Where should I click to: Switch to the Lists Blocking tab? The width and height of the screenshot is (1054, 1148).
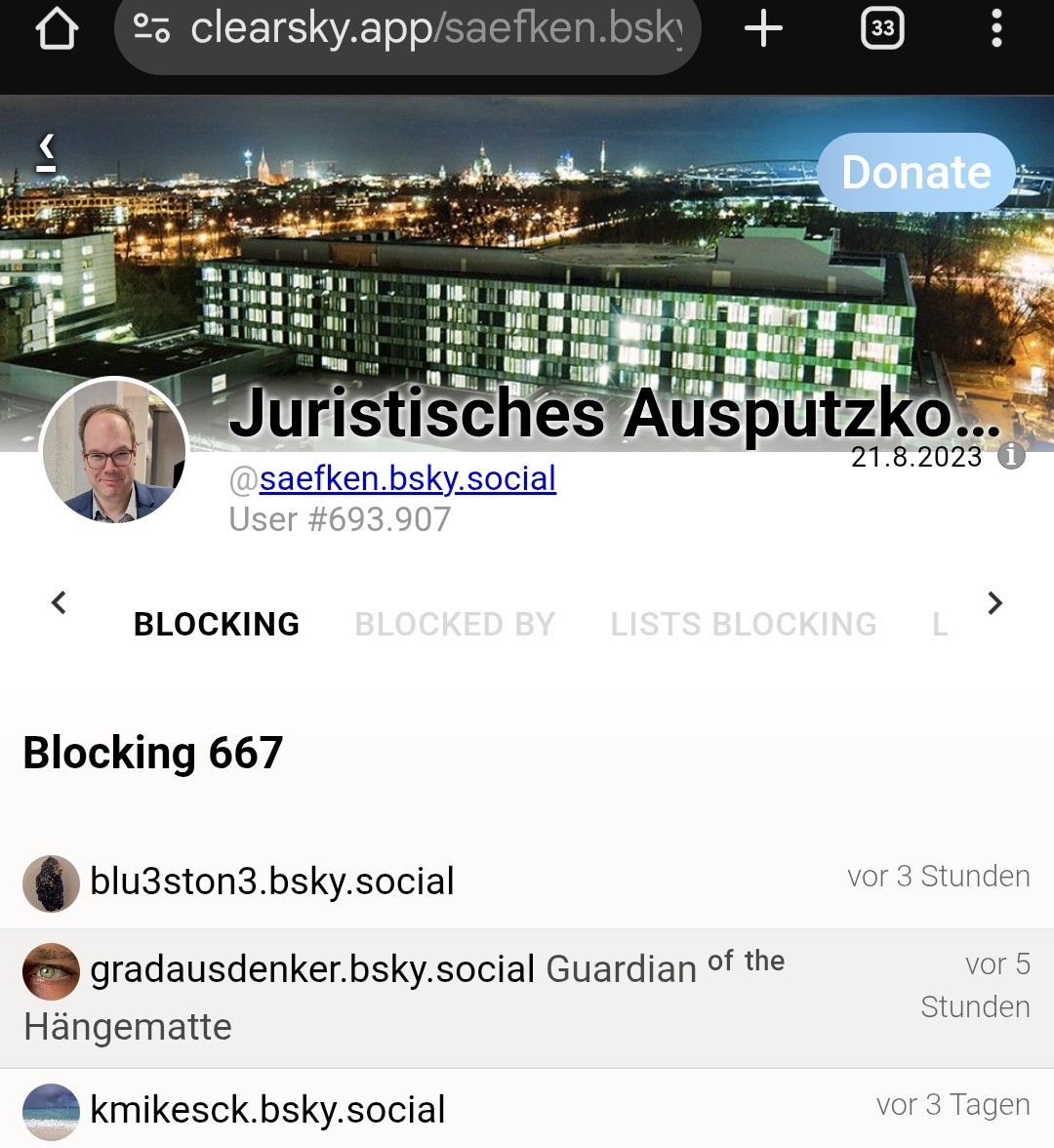point(744,624)
